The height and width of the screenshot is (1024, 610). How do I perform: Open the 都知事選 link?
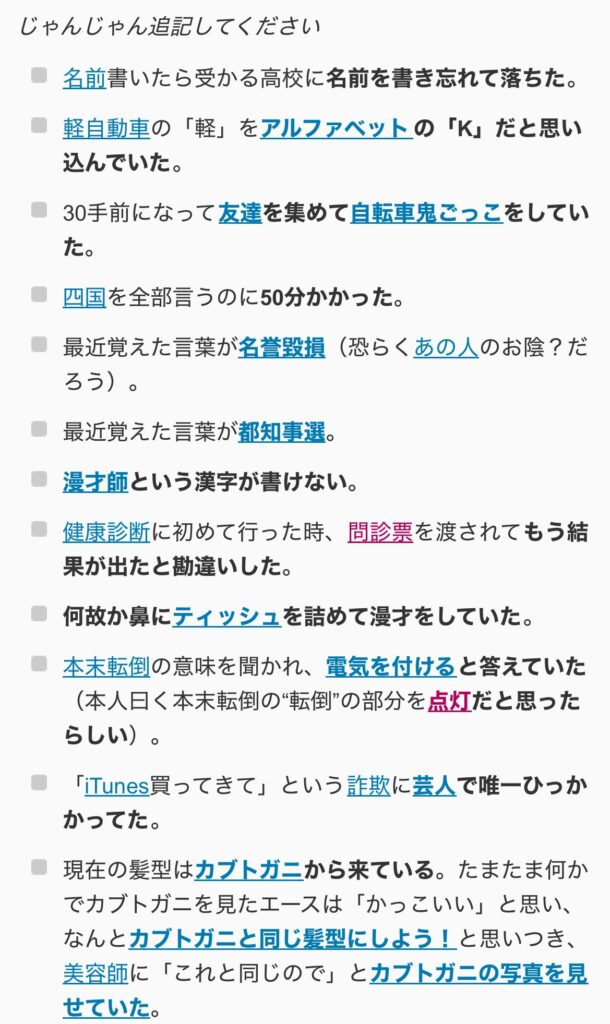tap(281, 432)
